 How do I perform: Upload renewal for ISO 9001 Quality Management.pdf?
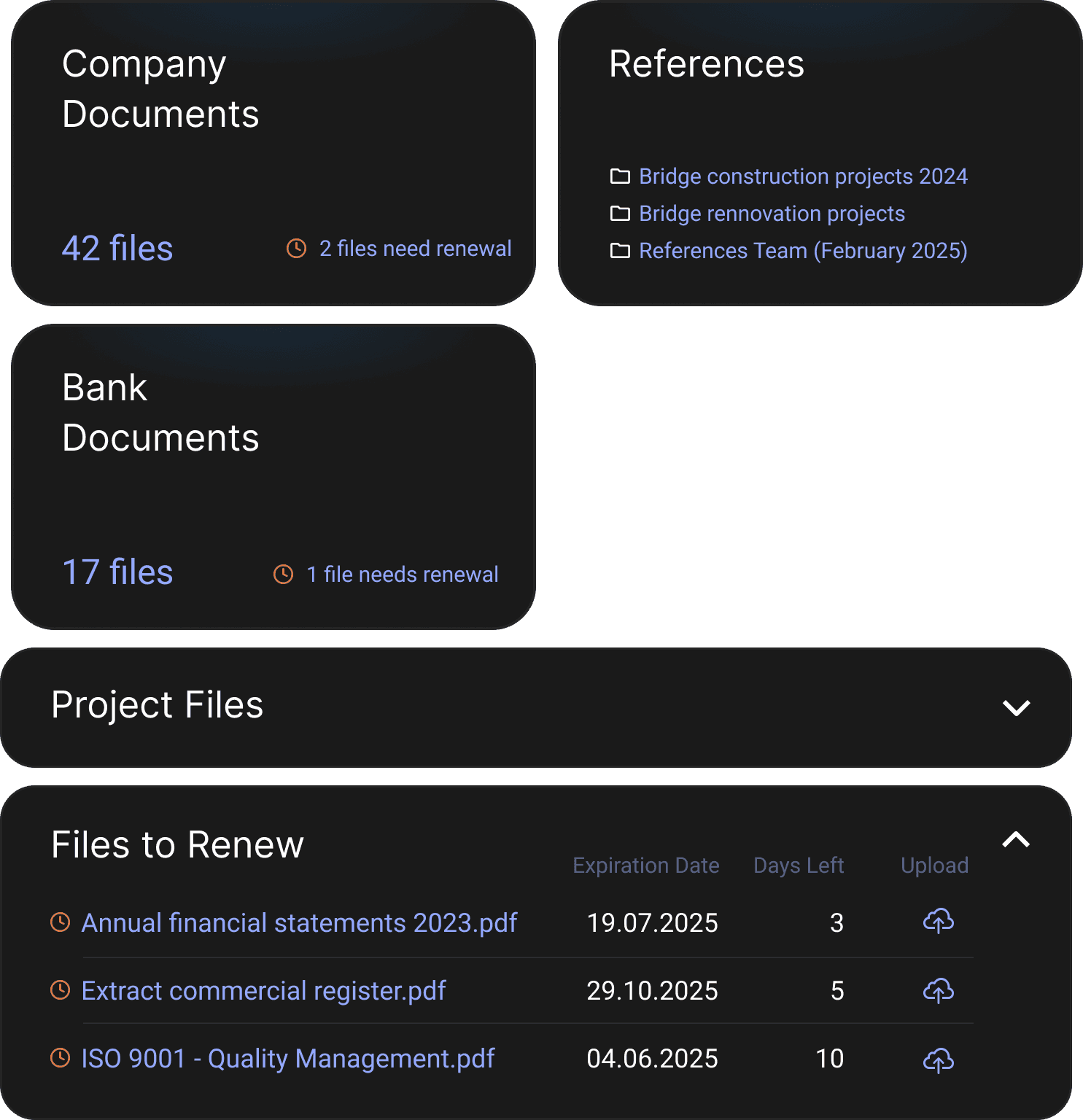pos(939,1060)
